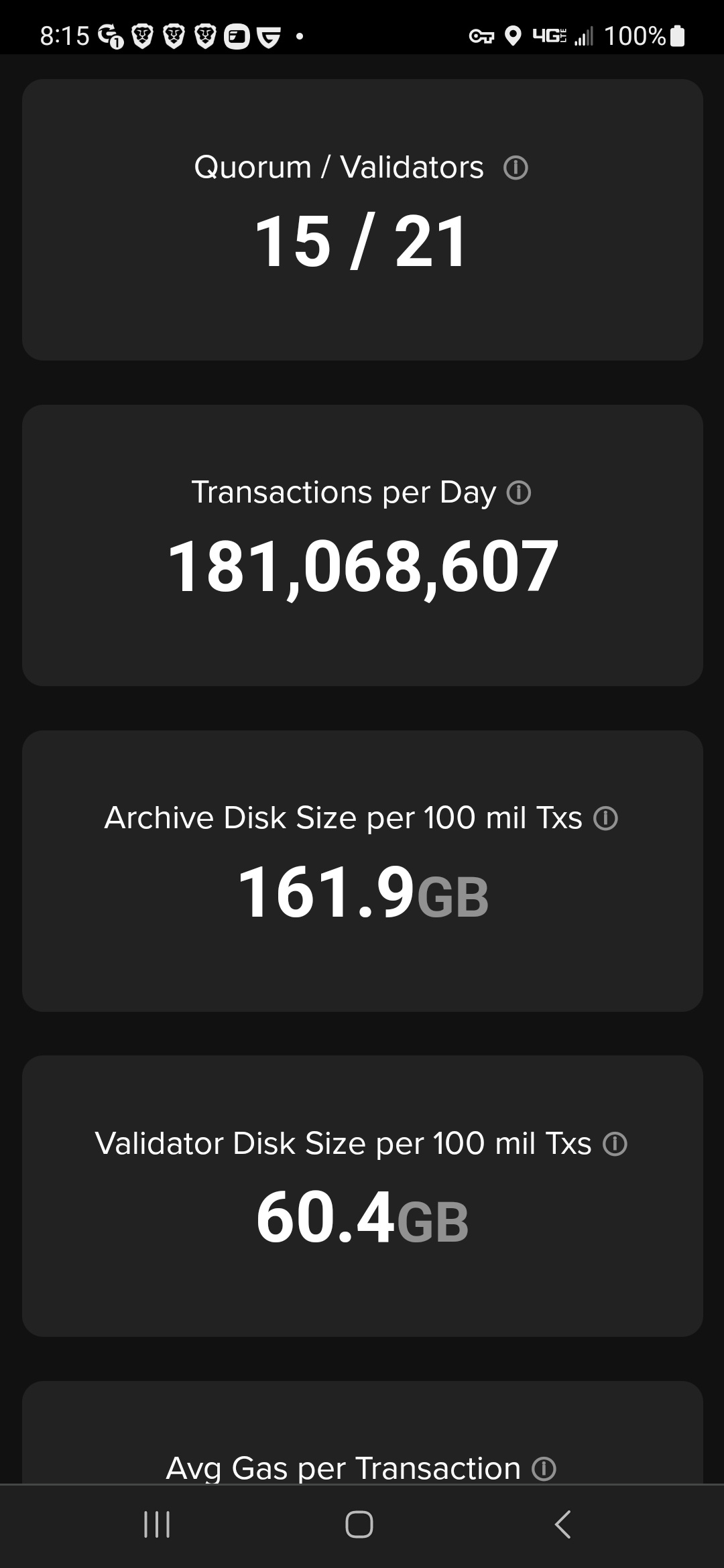Open info for Avg Gas per Transaction
The image size is (724, 1568).
click(x=544, y=1469)
